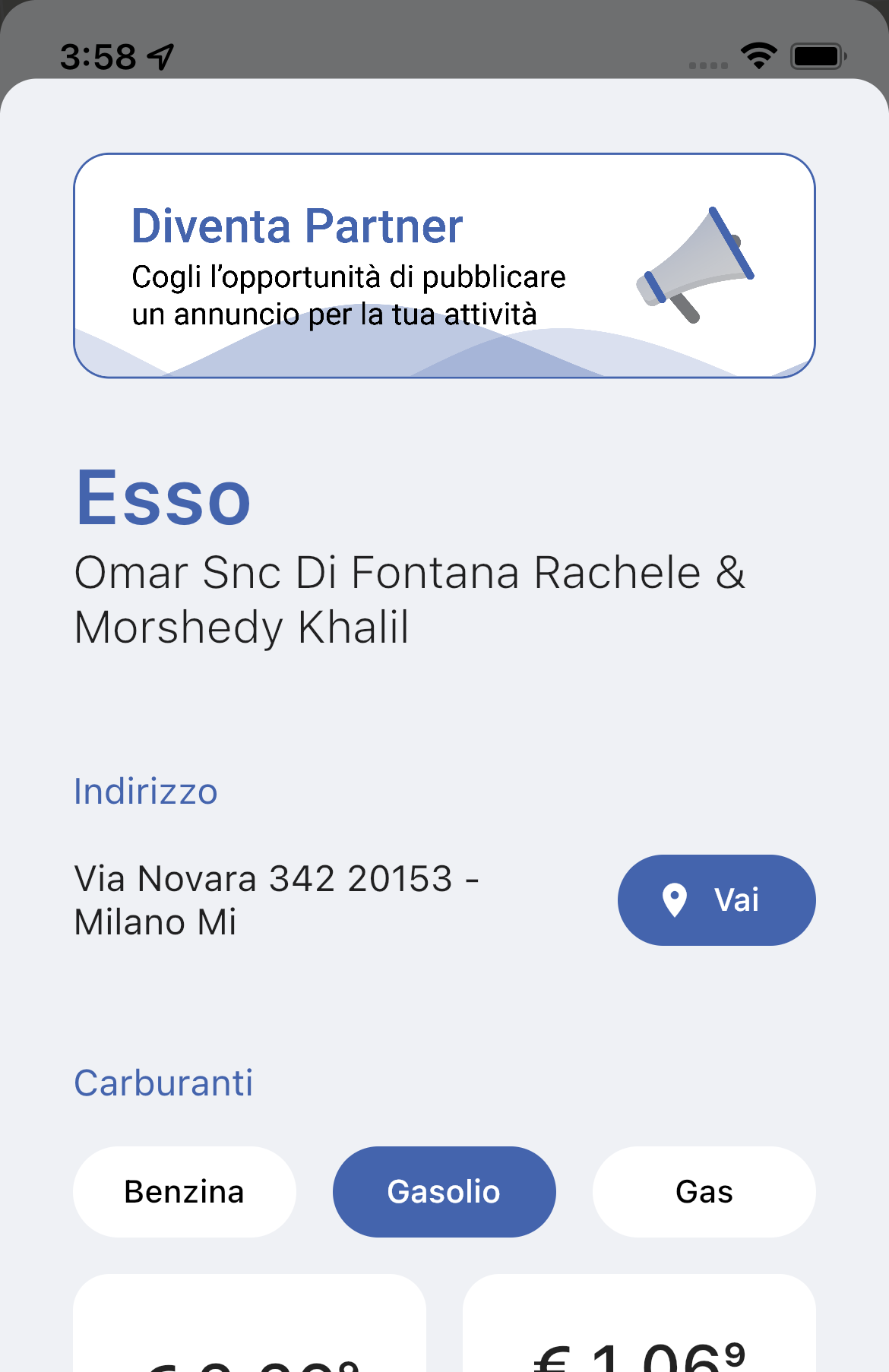Select the Benzina fuel chip

coord(185,1191)
